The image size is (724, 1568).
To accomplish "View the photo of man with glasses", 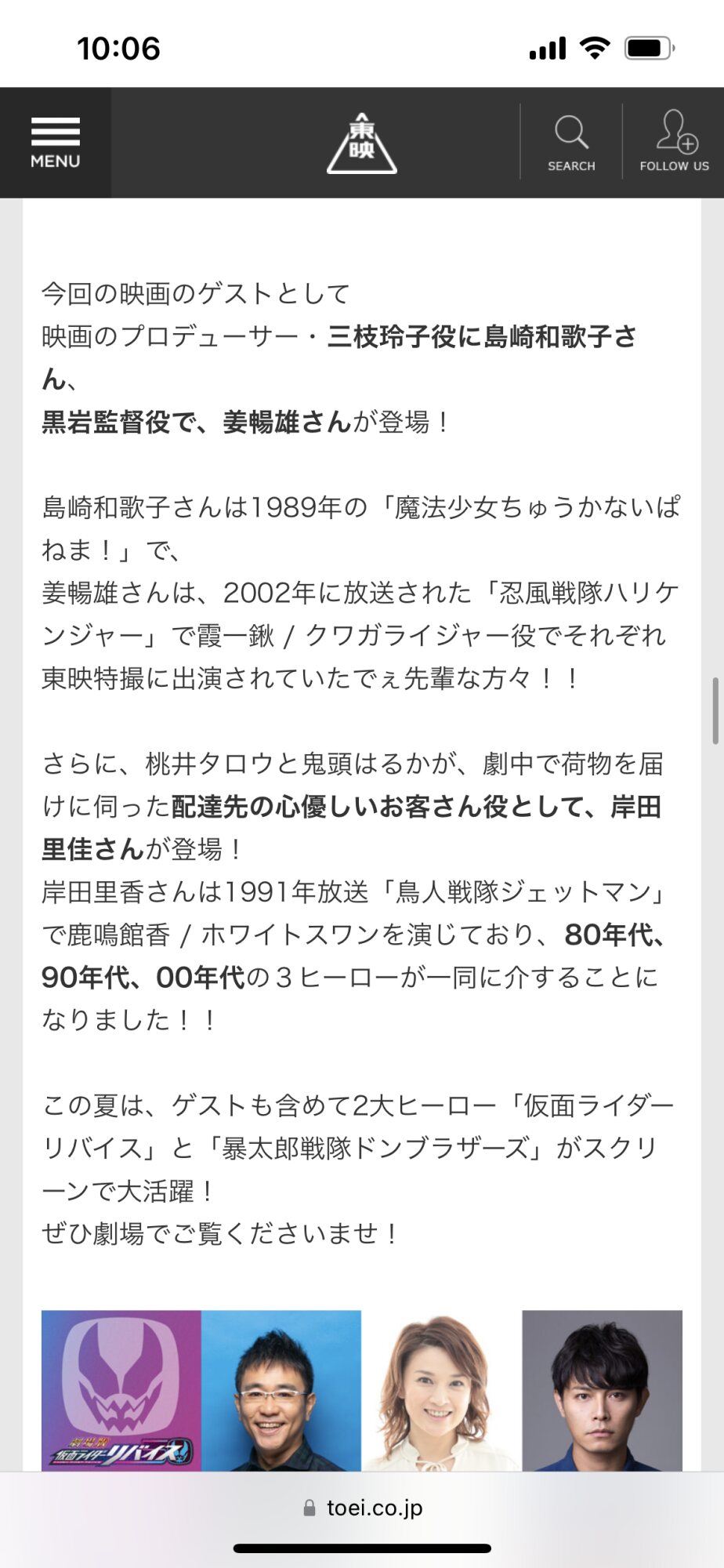I will 281,1389.
